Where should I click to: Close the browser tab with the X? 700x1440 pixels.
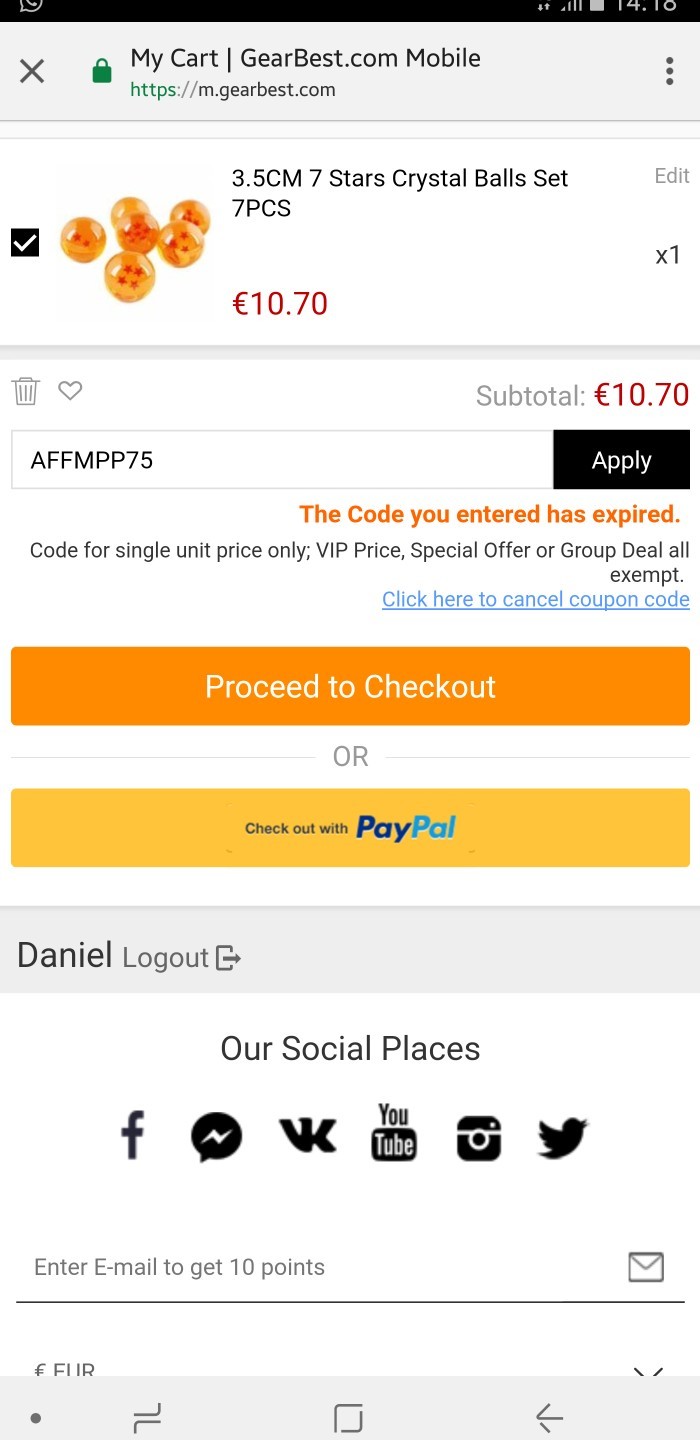click(x=32, y=72)
